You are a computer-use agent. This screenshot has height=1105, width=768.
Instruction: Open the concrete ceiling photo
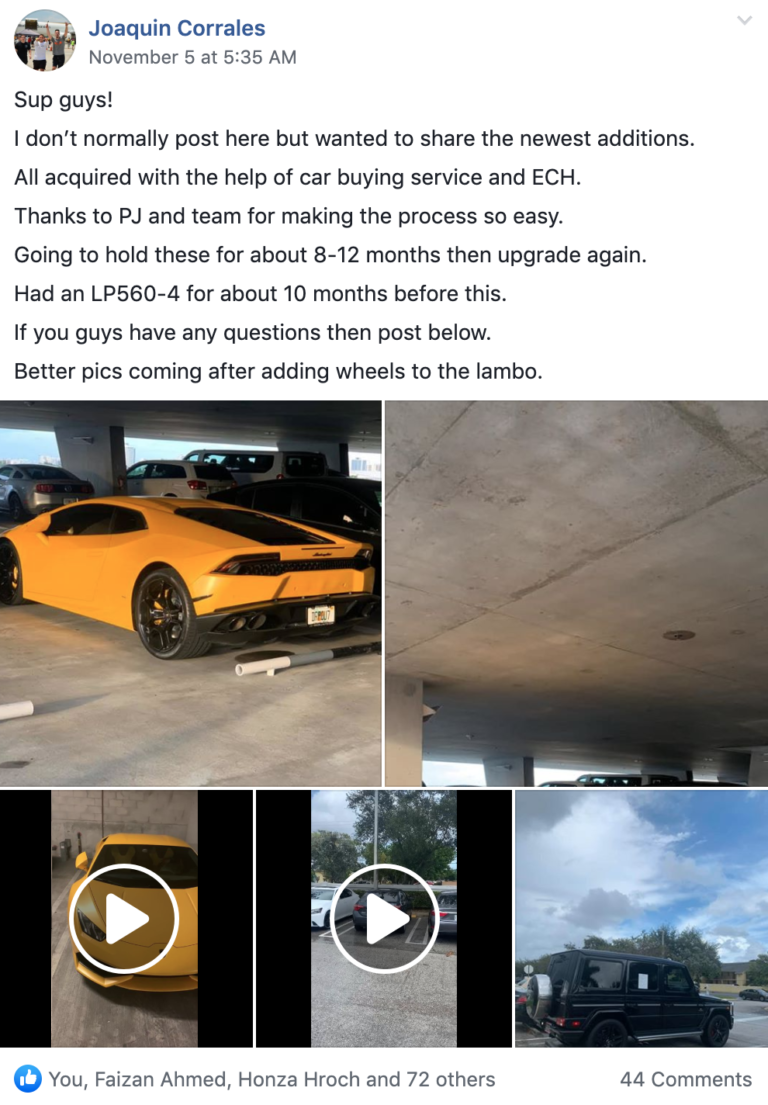click(x=575, y=590)
